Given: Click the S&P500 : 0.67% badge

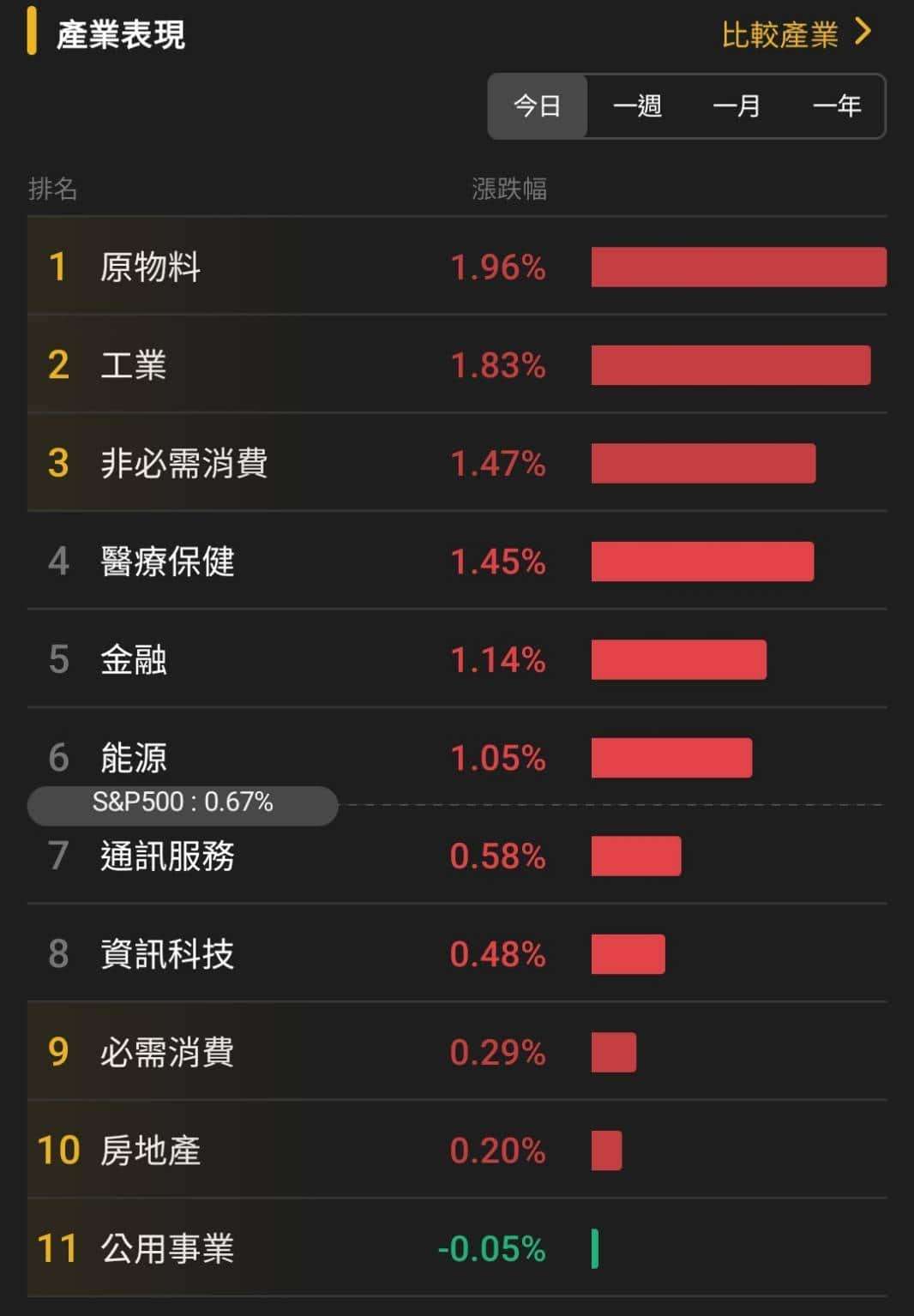Looking at the screenshot, I should click(184, 803).
